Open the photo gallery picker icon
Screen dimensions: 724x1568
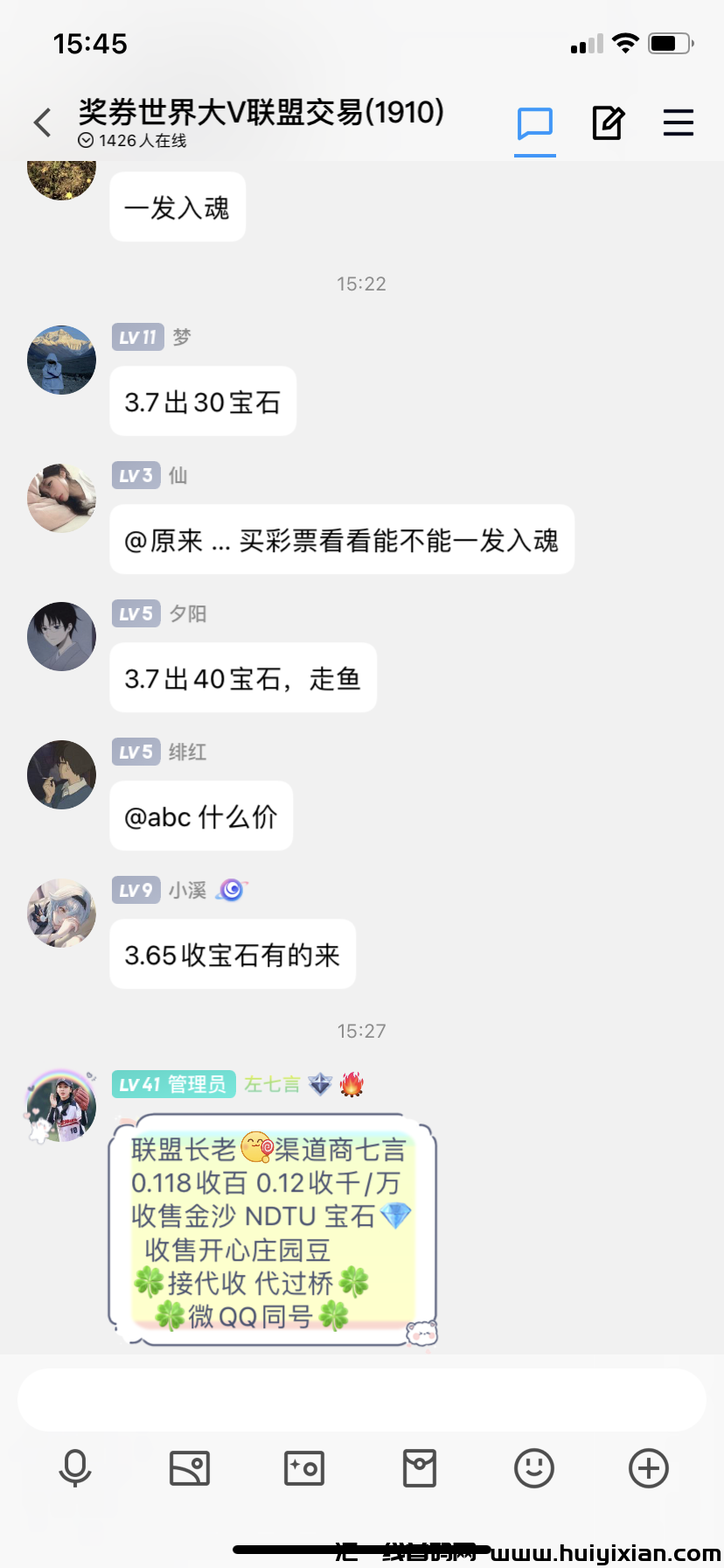coord(190,1468)
